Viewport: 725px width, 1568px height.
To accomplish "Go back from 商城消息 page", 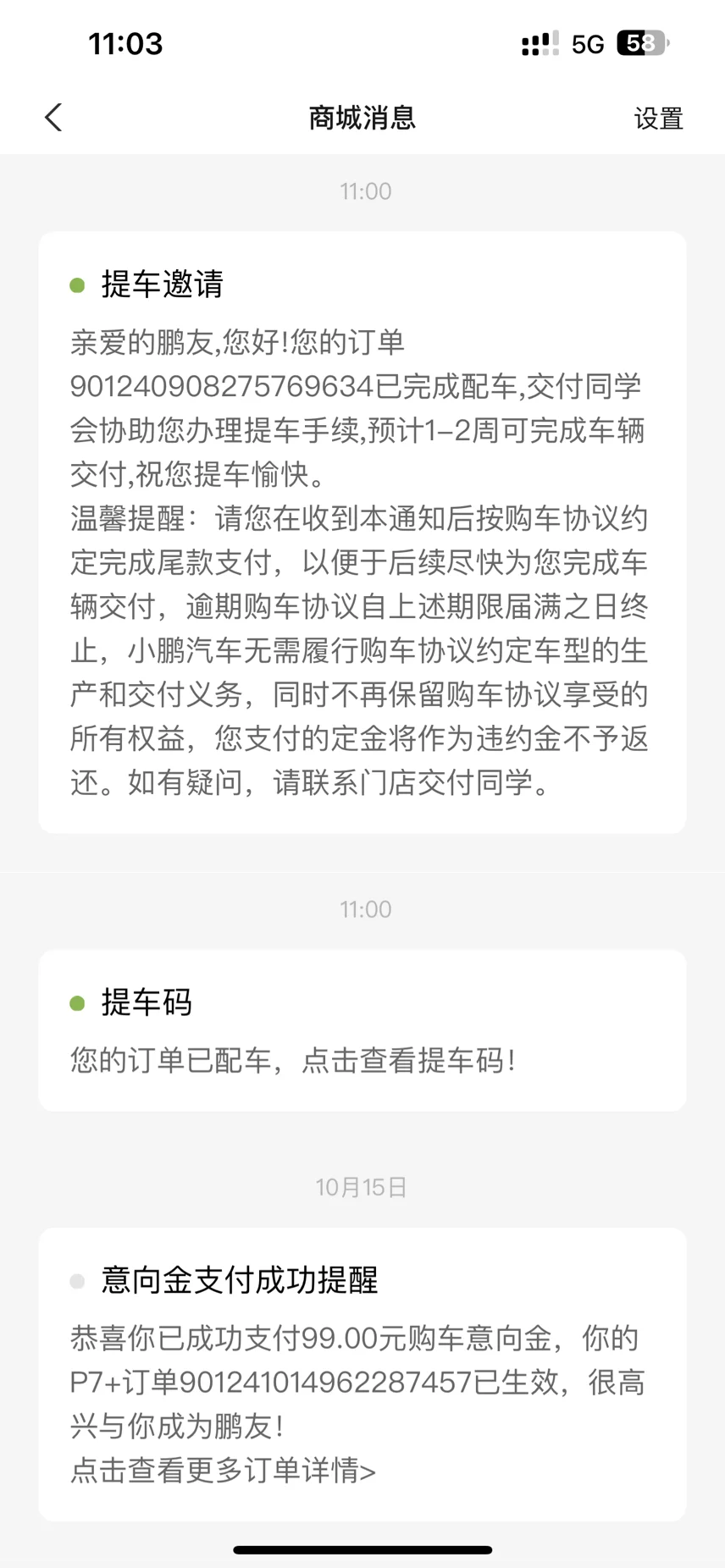I will click(x=53, y=118).
